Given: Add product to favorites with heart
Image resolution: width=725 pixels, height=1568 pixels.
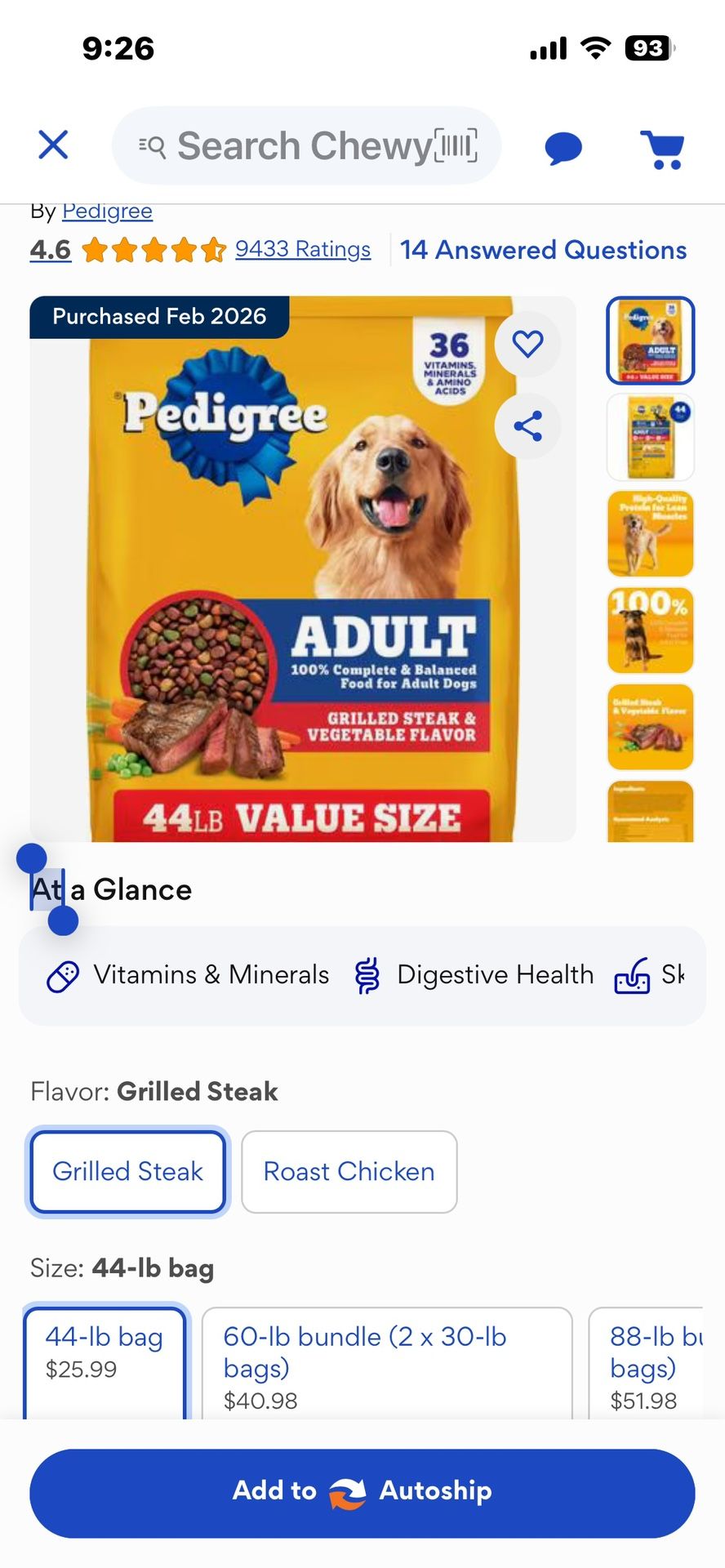Looking at the screenshot, I should pyautogui.click(x=527, y=343).
